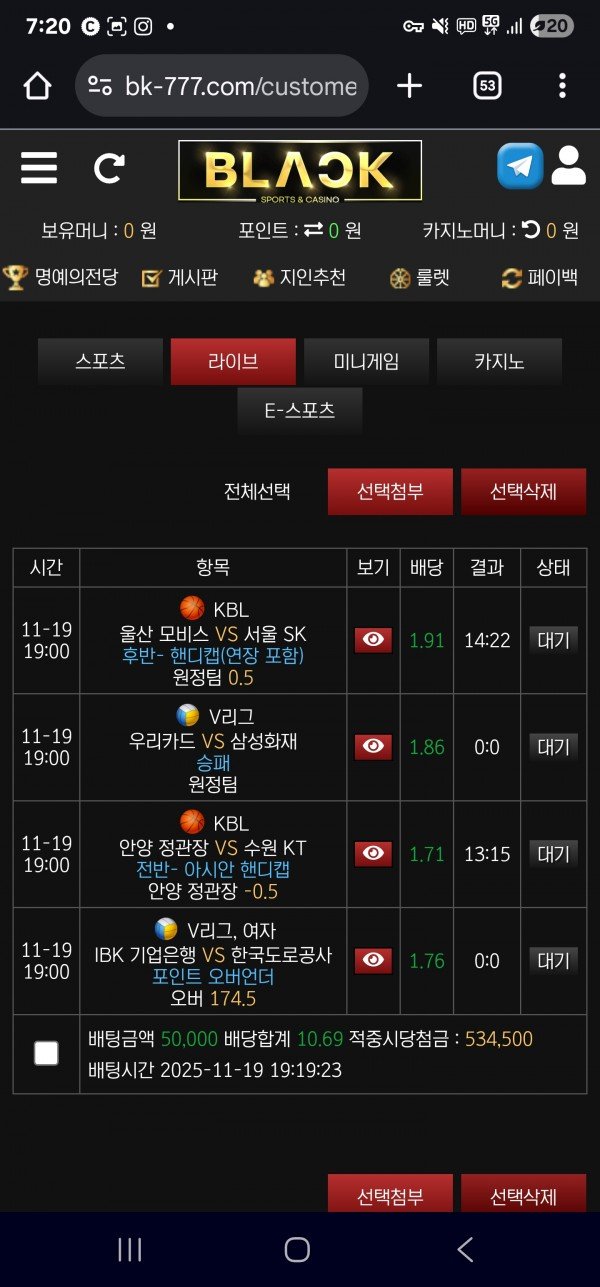The height and width of the screenshot is (1287, 600).
Task: Open the 룰렛 roulette
Action: pyautogui.click(x=420, y=277)
